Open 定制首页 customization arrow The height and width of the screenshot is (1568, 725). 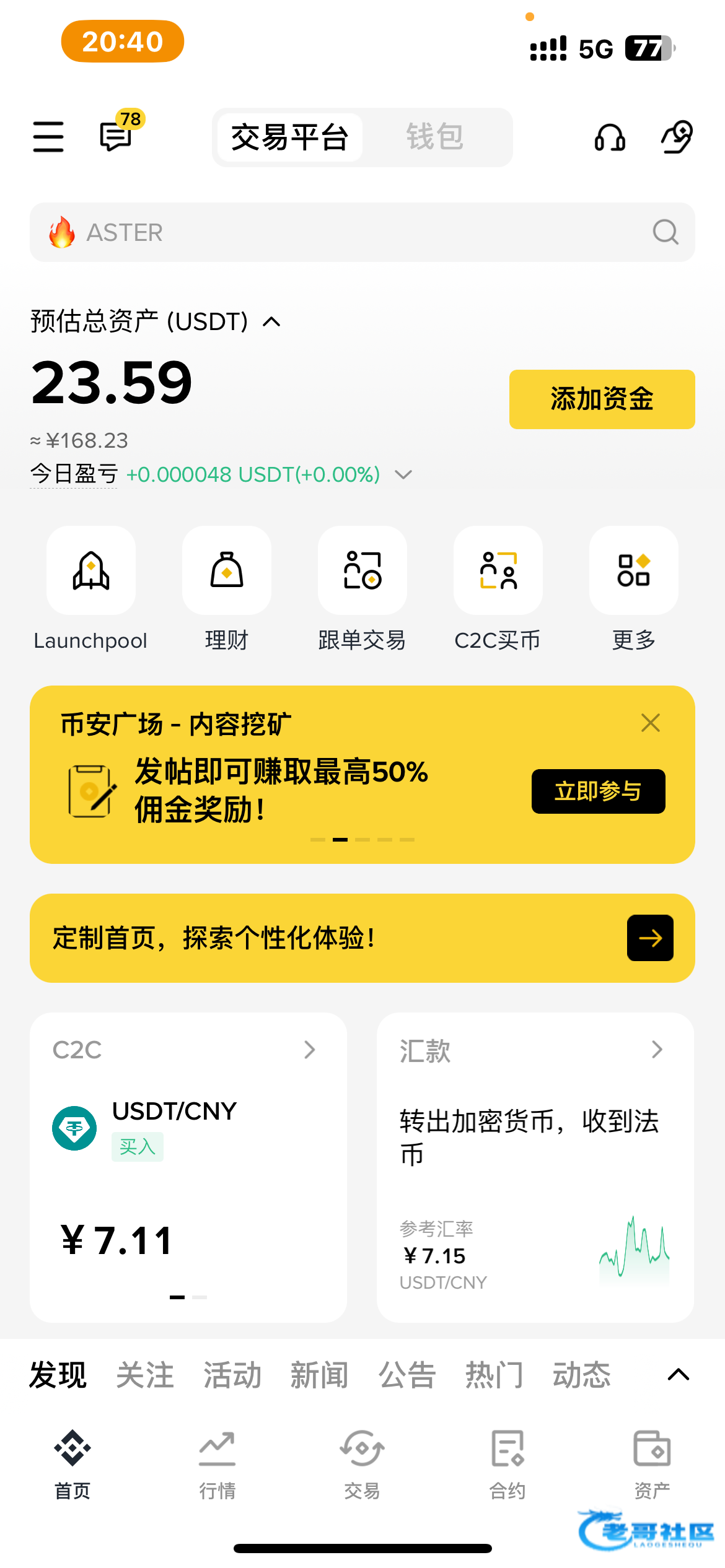[650, 938]
